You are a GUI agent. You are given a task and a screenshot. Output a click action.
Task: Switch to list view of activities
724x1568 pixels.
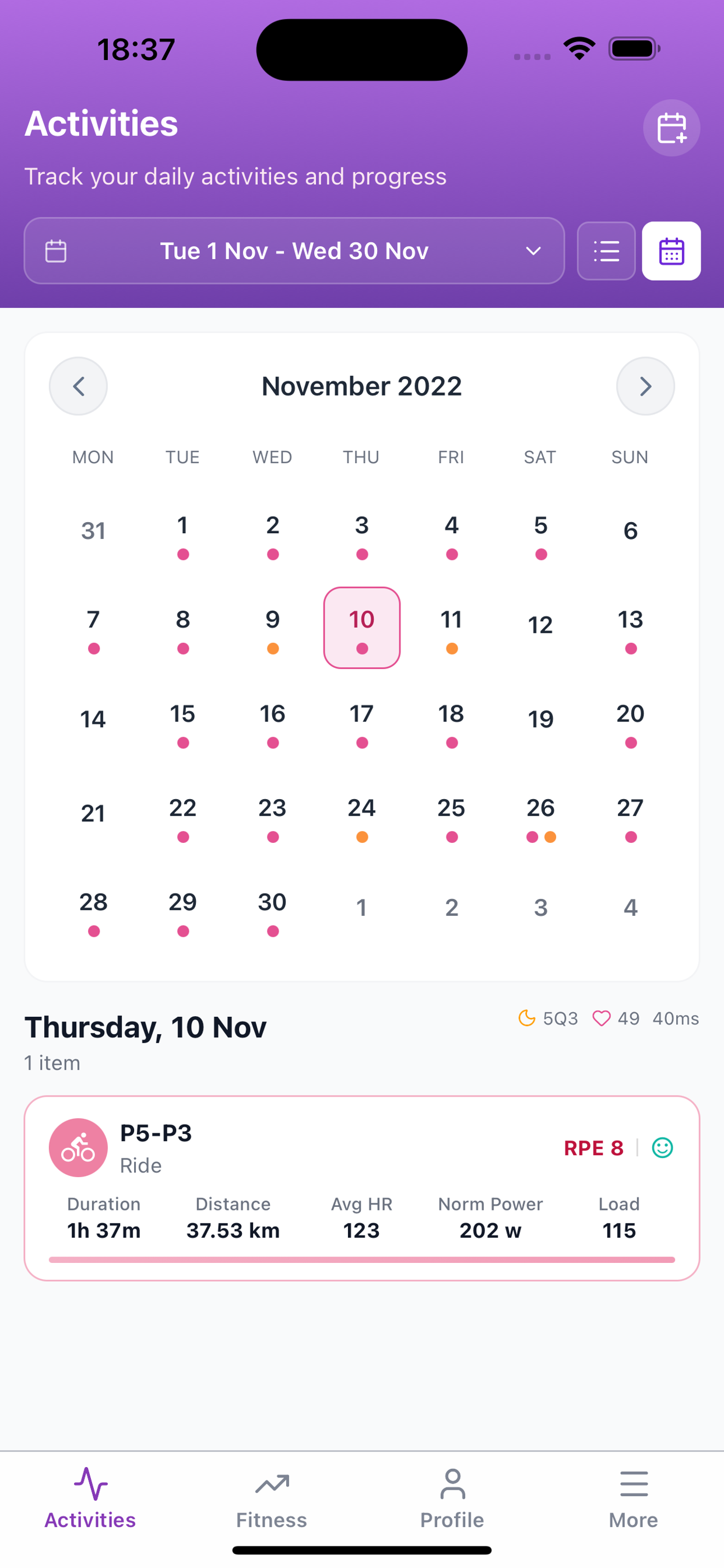606,251
